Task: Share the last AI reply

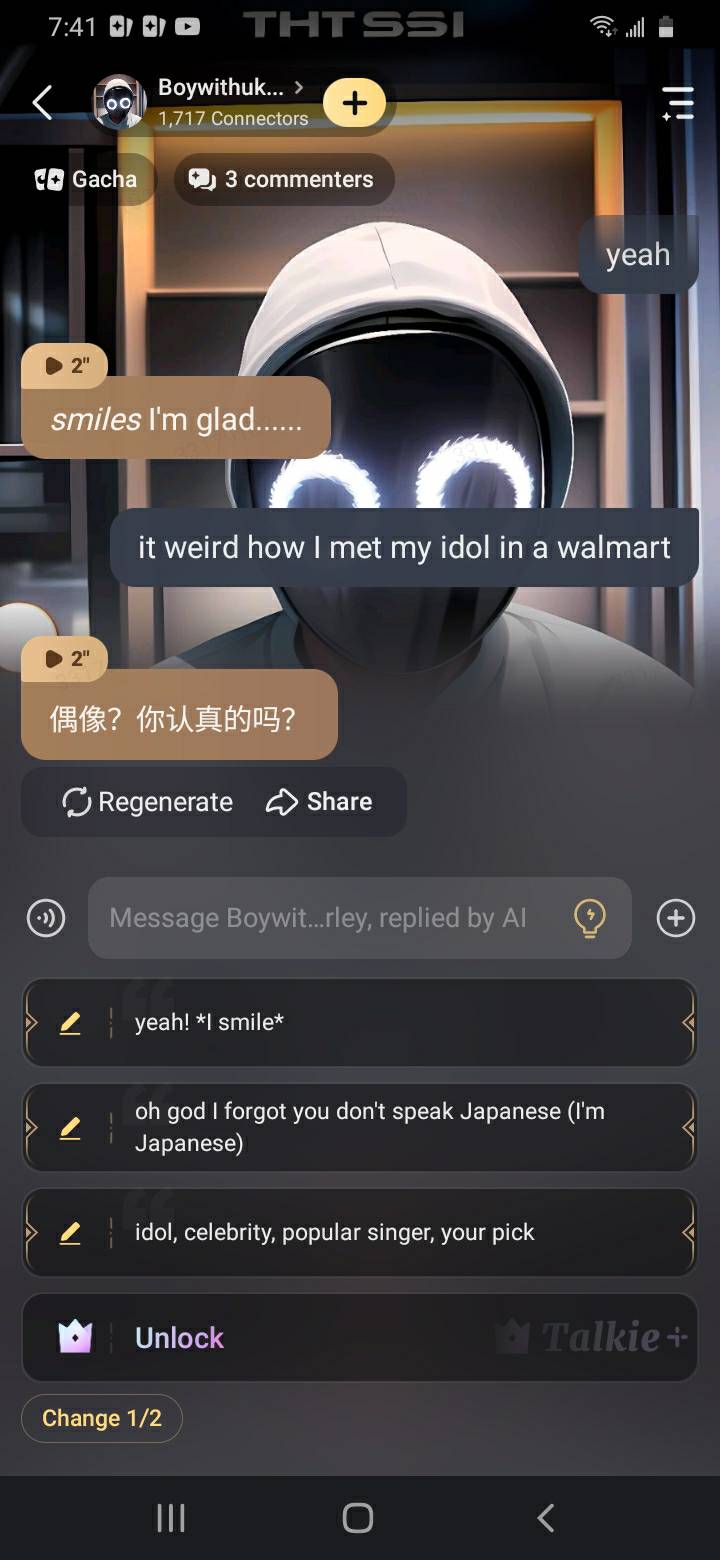Action: pos(319,802)
